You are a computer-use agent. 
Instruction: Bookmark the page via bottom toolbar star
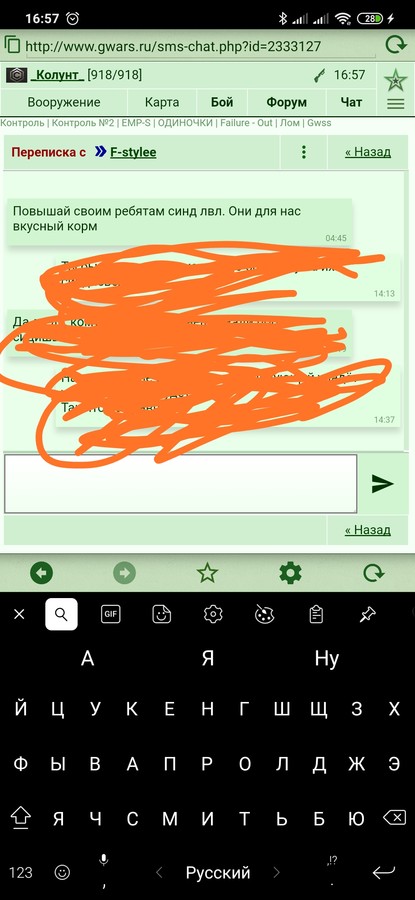click(x=207, y=573)
